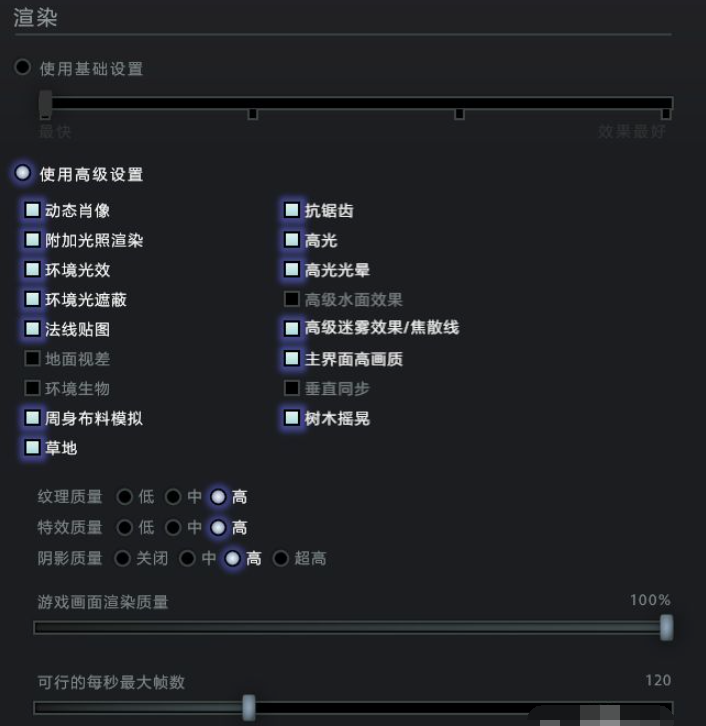Select 使用高级设置 radio option
Screen dimensions: 706x726
22,173
